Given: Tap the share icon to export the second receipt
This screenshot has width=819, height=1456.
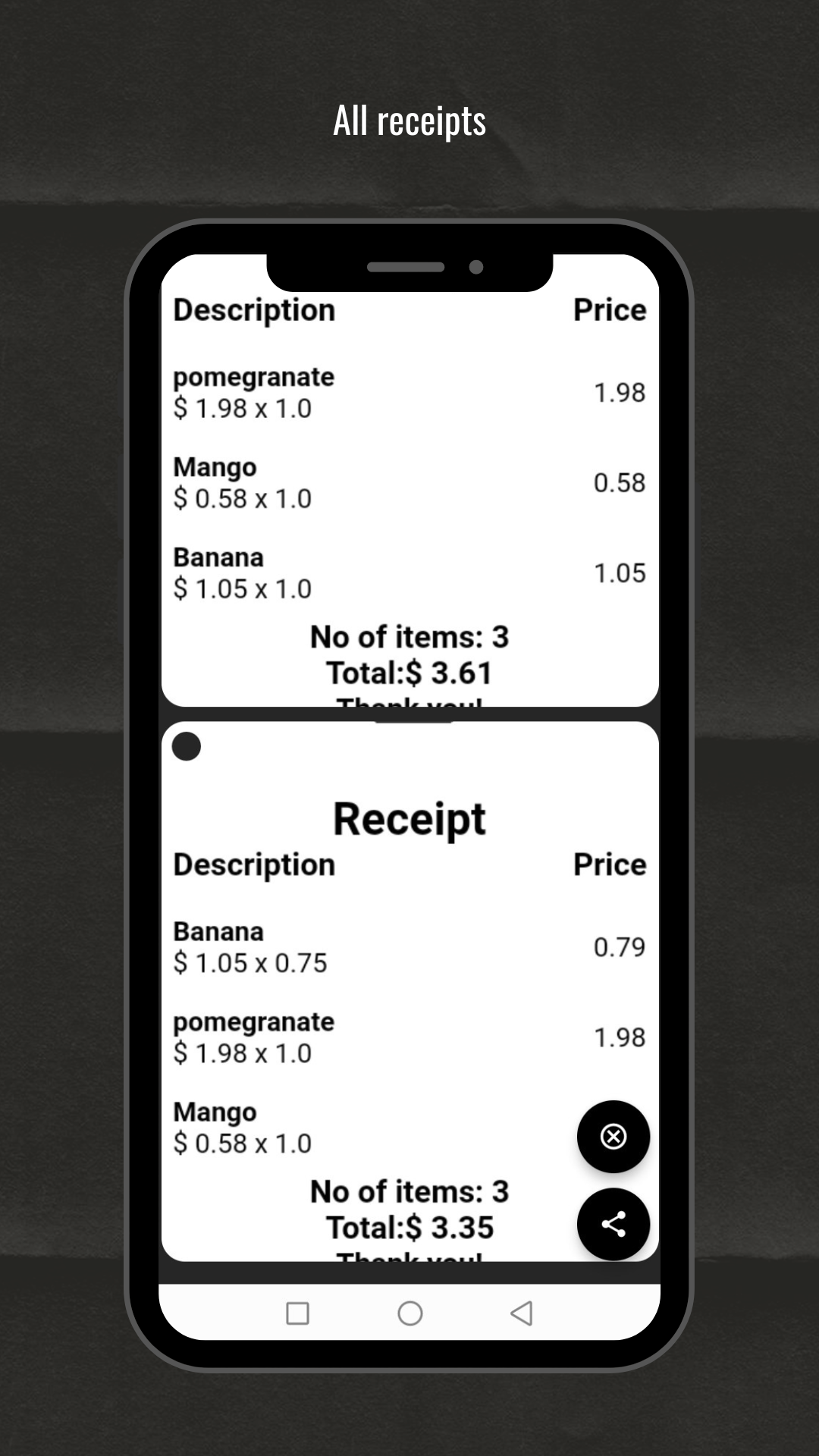Looking at the screenshot, I should pyautogui.click(x=613, y=1224).
